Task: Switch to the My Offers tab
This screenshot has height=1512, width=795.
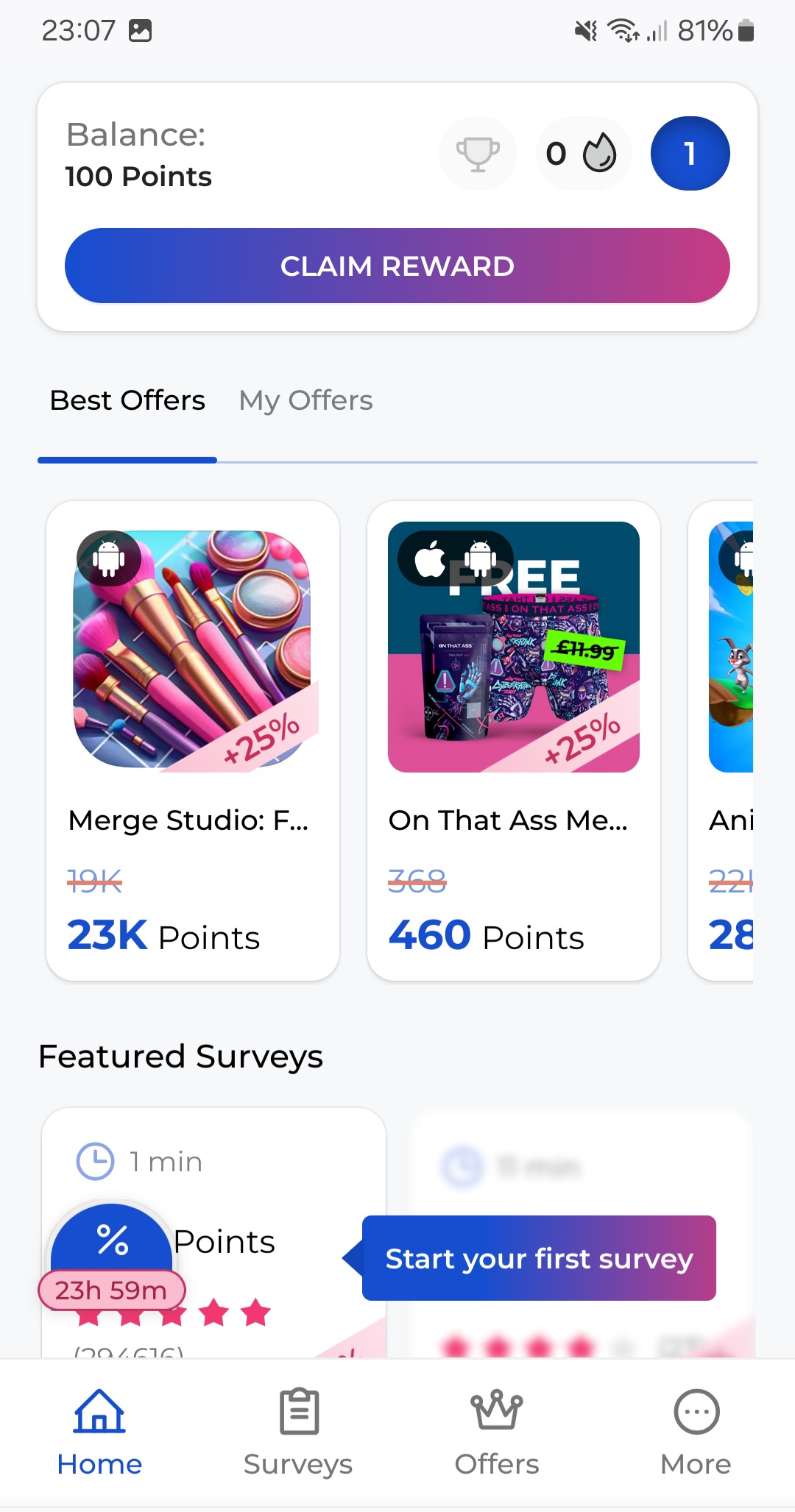Action: click(x=305, y=401)
